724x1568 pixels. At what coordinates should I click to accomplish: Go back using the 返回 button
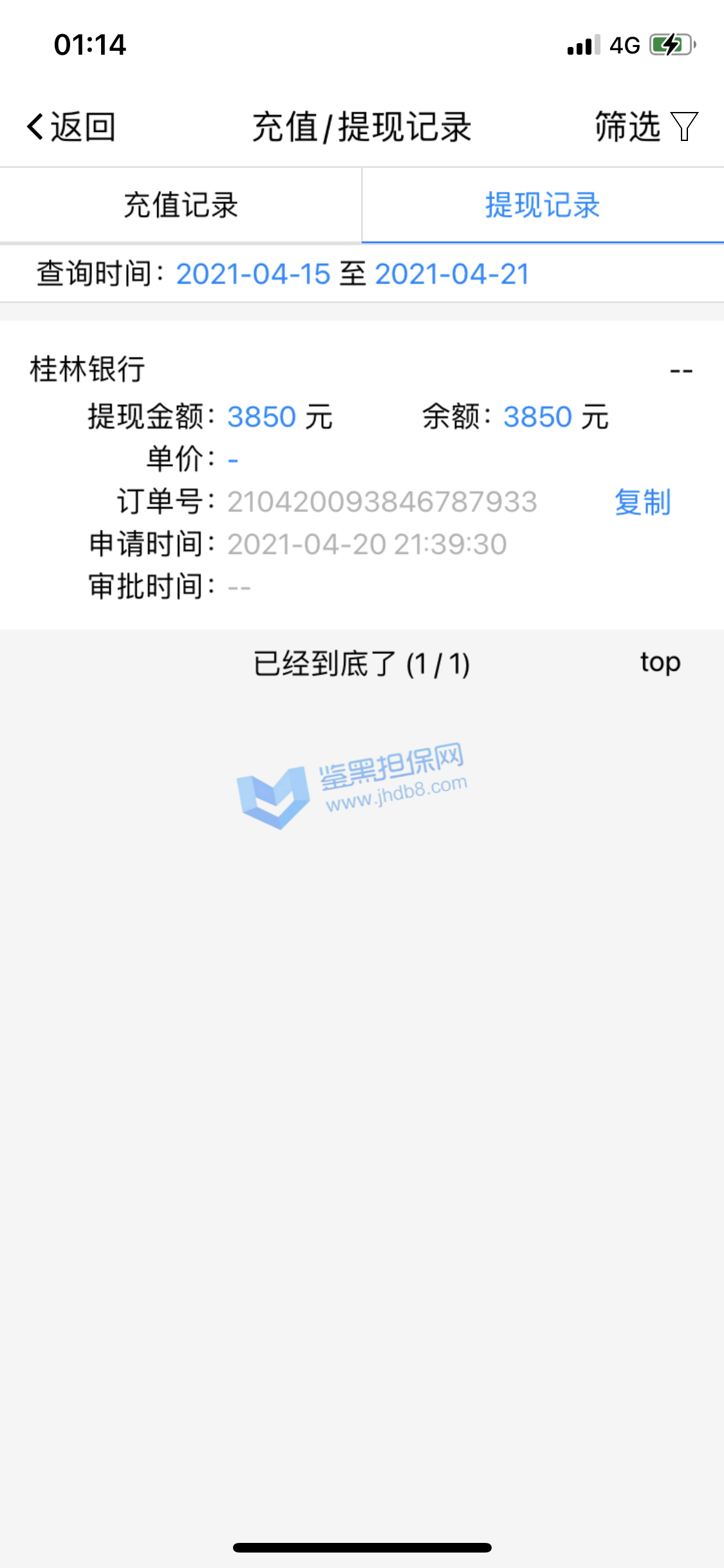pos(71,127)
